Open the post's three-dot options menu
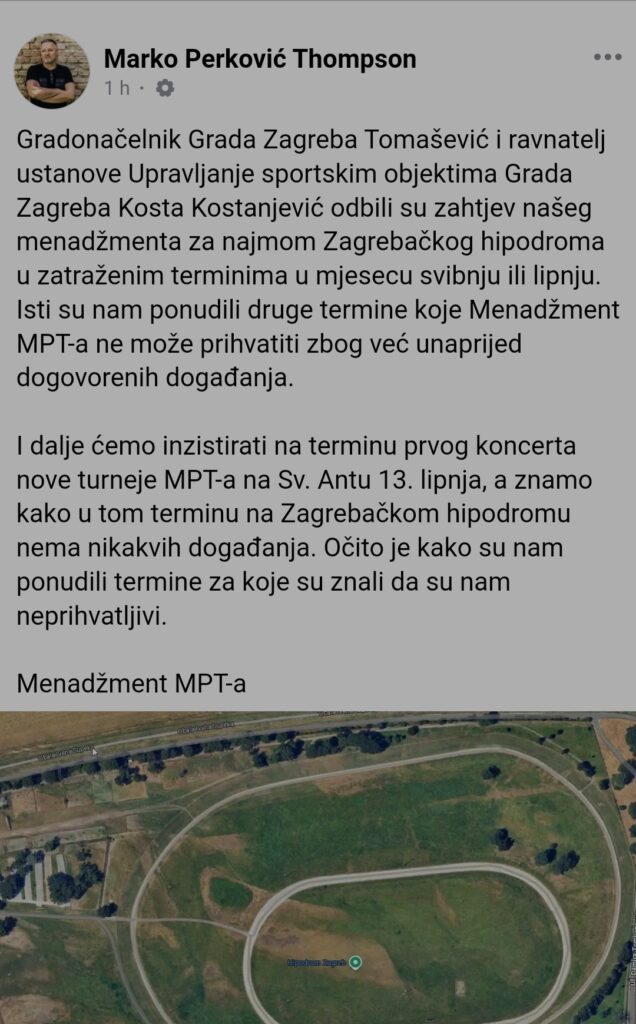Image resolution: width=636 pixels, height=1024 pixels. tap(607, 58)
